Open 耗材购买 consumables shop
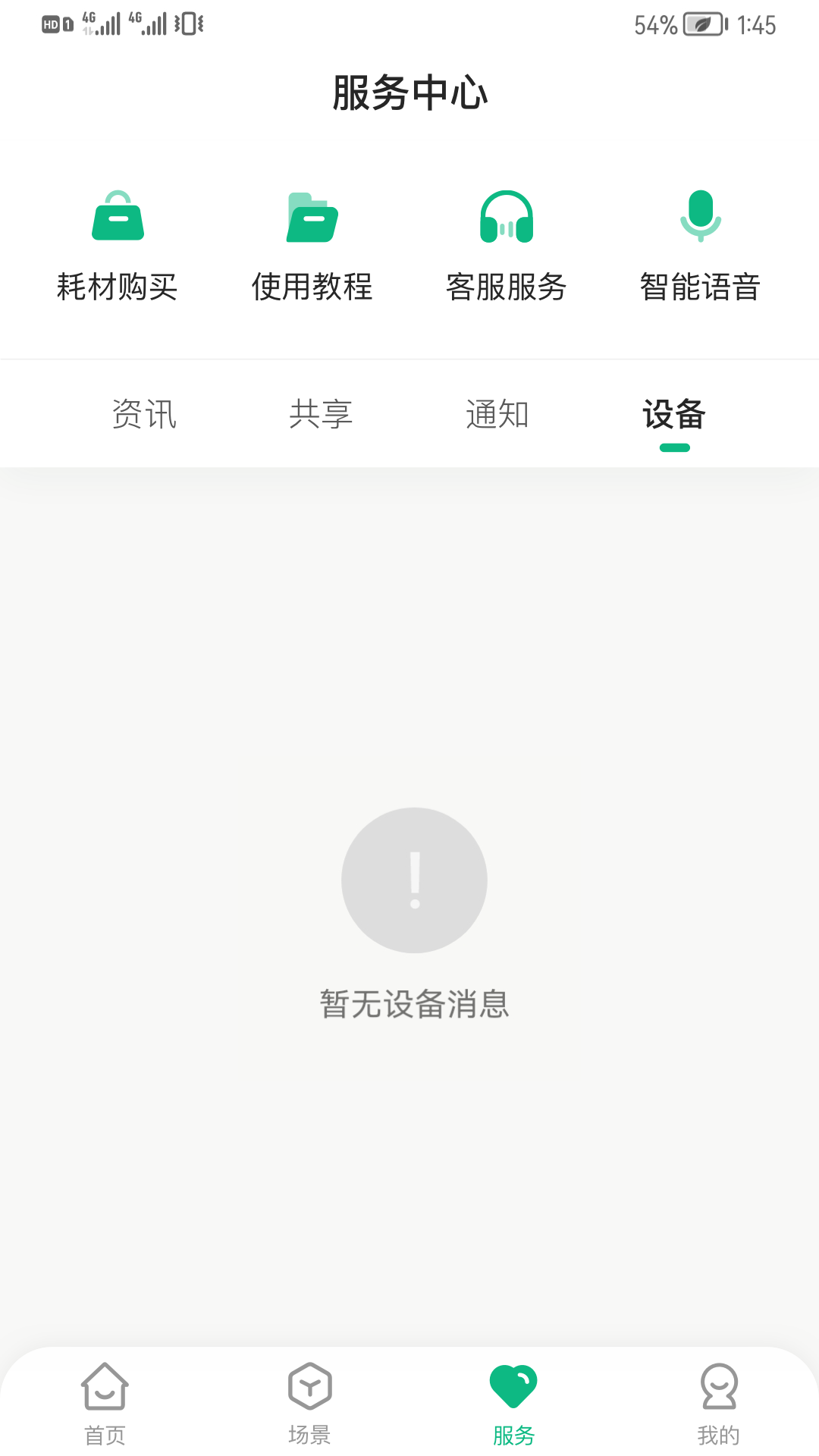819x1456 pixels. [118, 246]
